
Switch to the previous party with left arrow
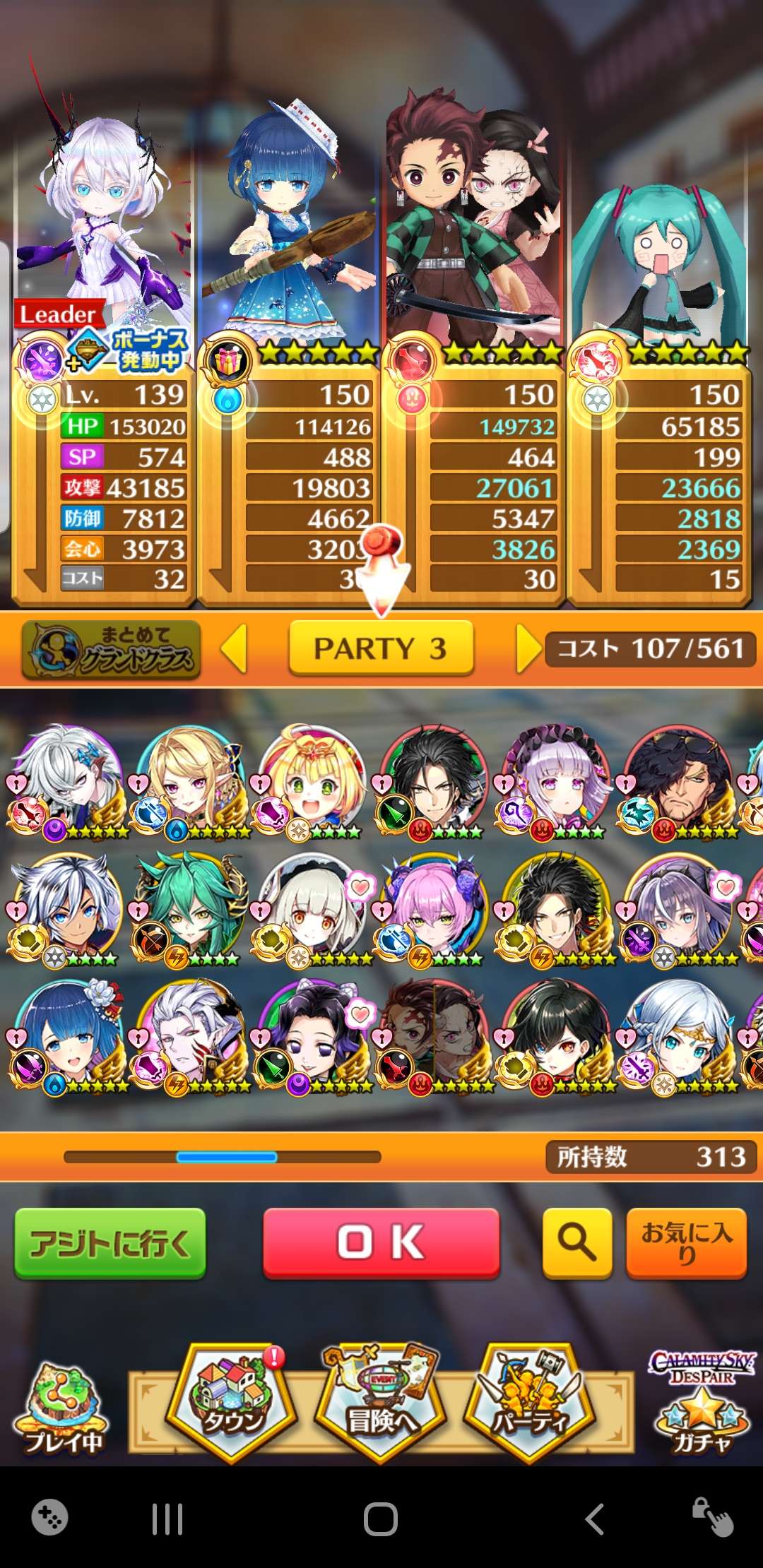[x=235, y=648]
